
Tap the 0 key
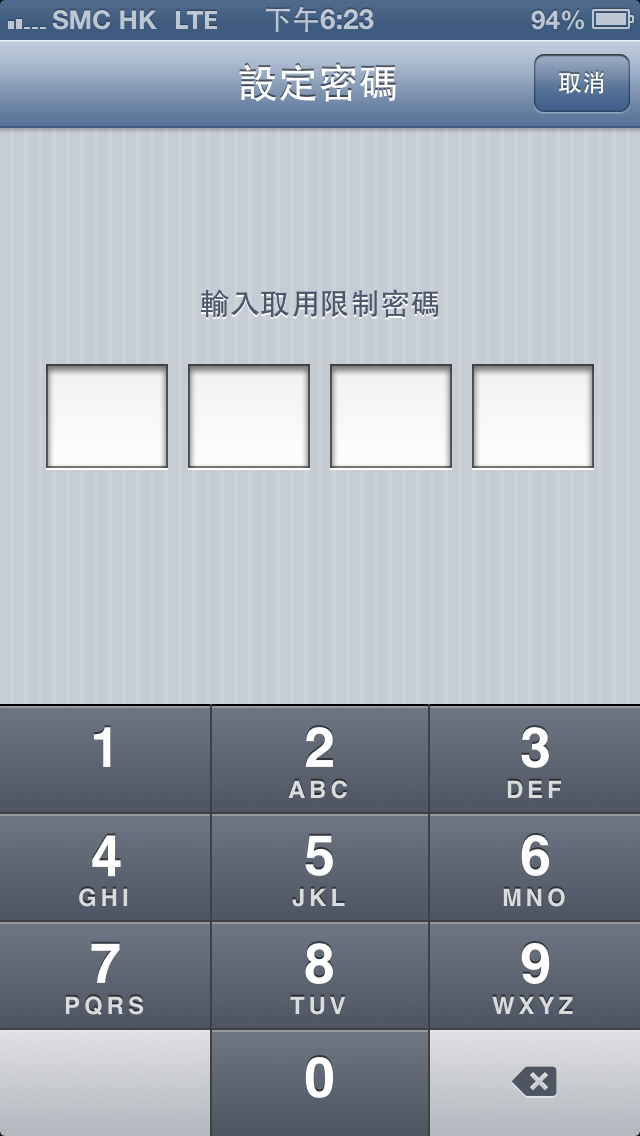click(x=319, y=1082)
